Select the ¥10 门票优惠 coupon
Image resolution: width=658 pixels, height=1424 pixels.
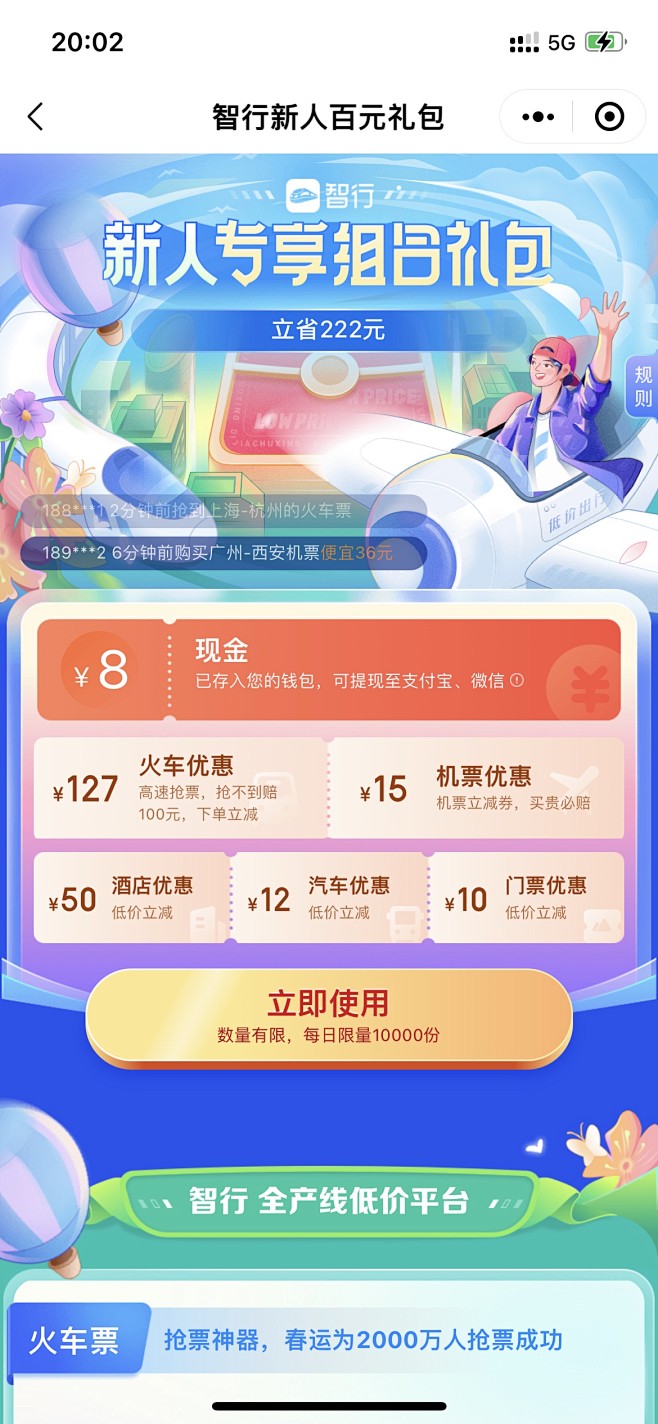click(x=526, y=897)
